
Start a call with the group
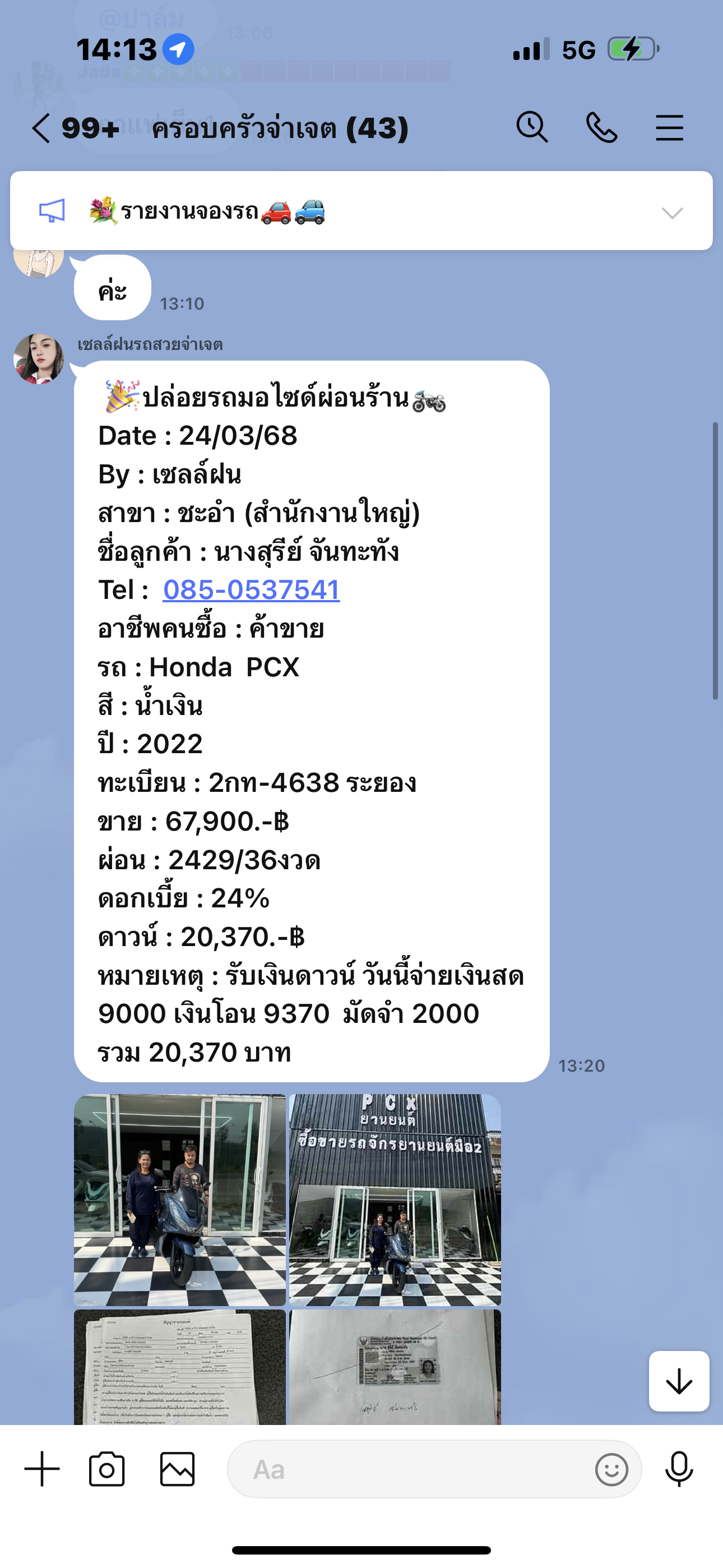[601, 128]
